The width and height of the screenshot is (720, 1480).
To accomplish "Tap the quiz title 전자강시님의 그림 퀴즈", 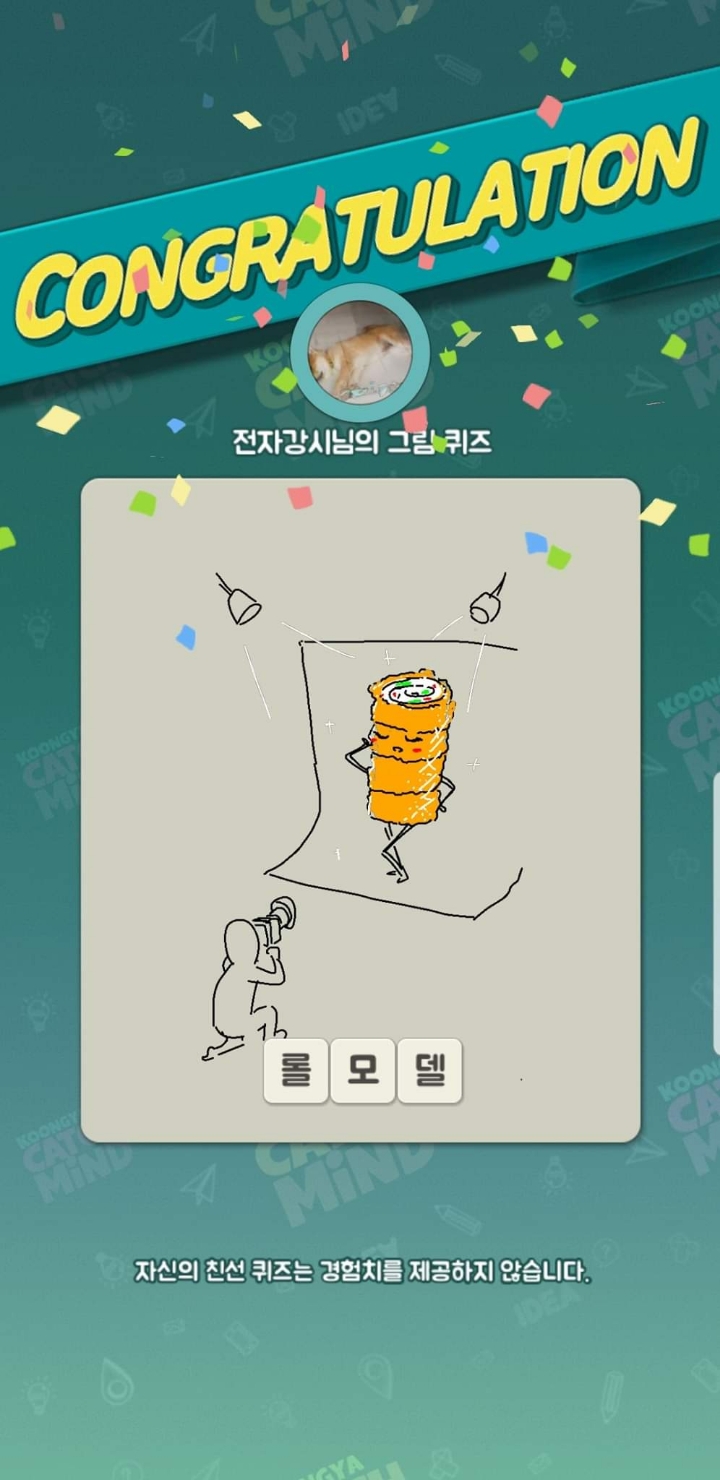I will tap(360, 440).
